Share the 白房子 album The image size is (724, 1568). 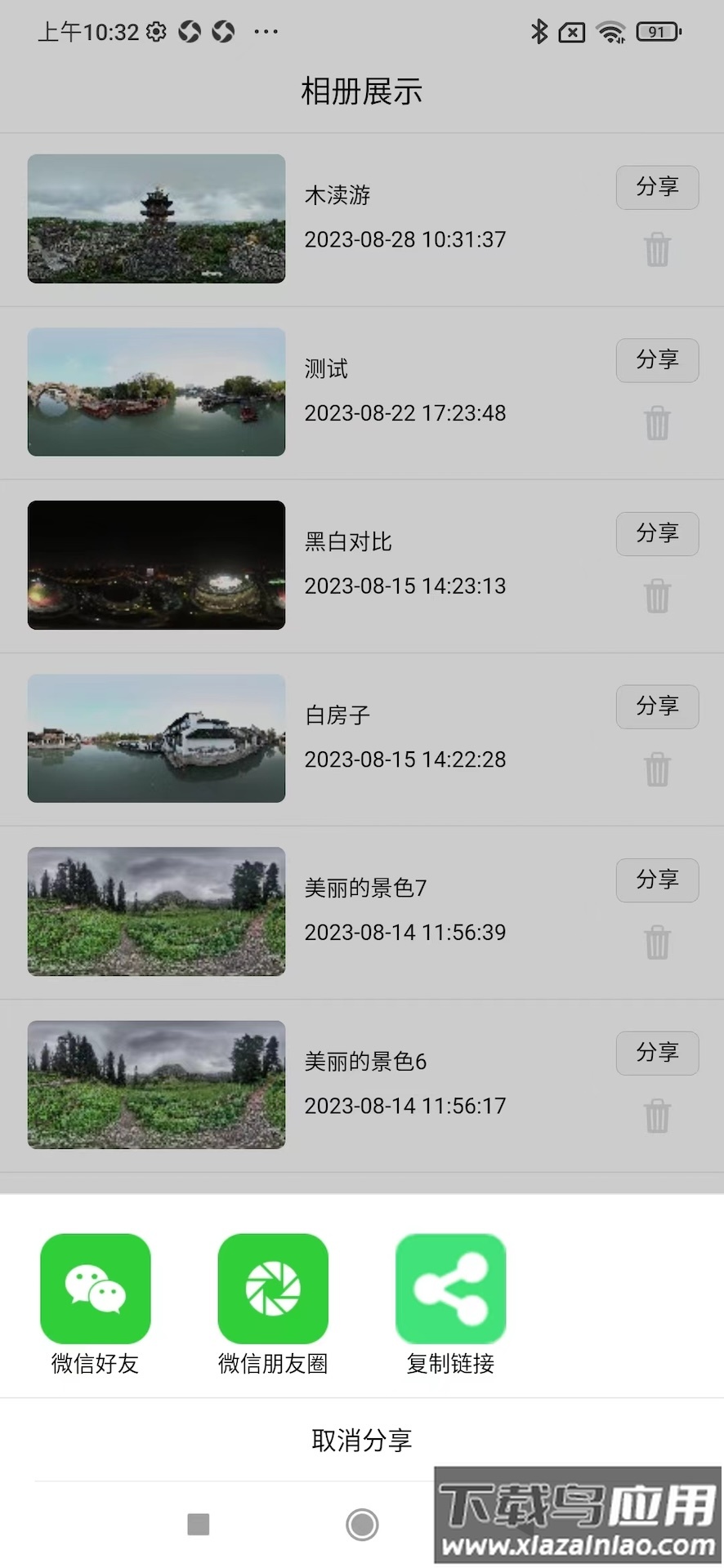tap(657, 706)
